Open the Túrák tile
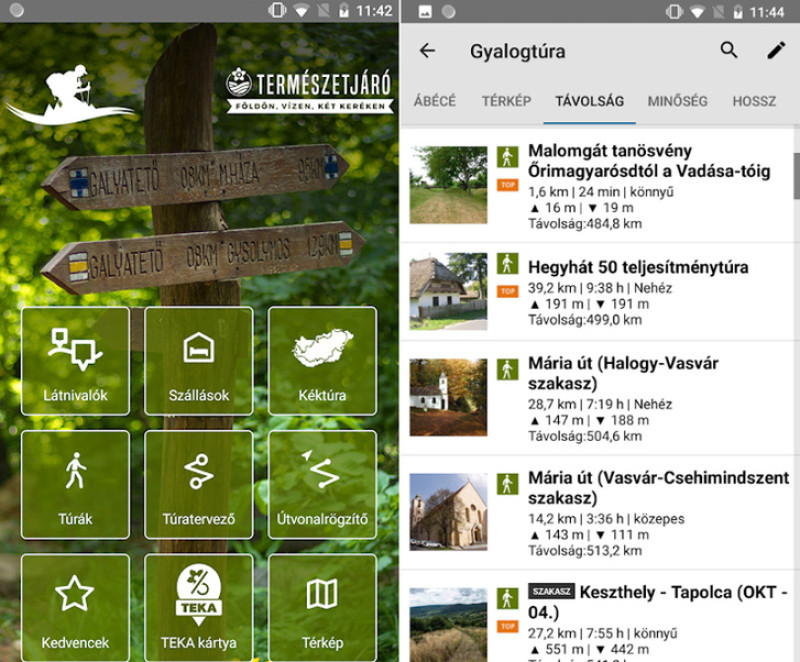The width and height of the screenshot is (800, 662). (75, 485)
